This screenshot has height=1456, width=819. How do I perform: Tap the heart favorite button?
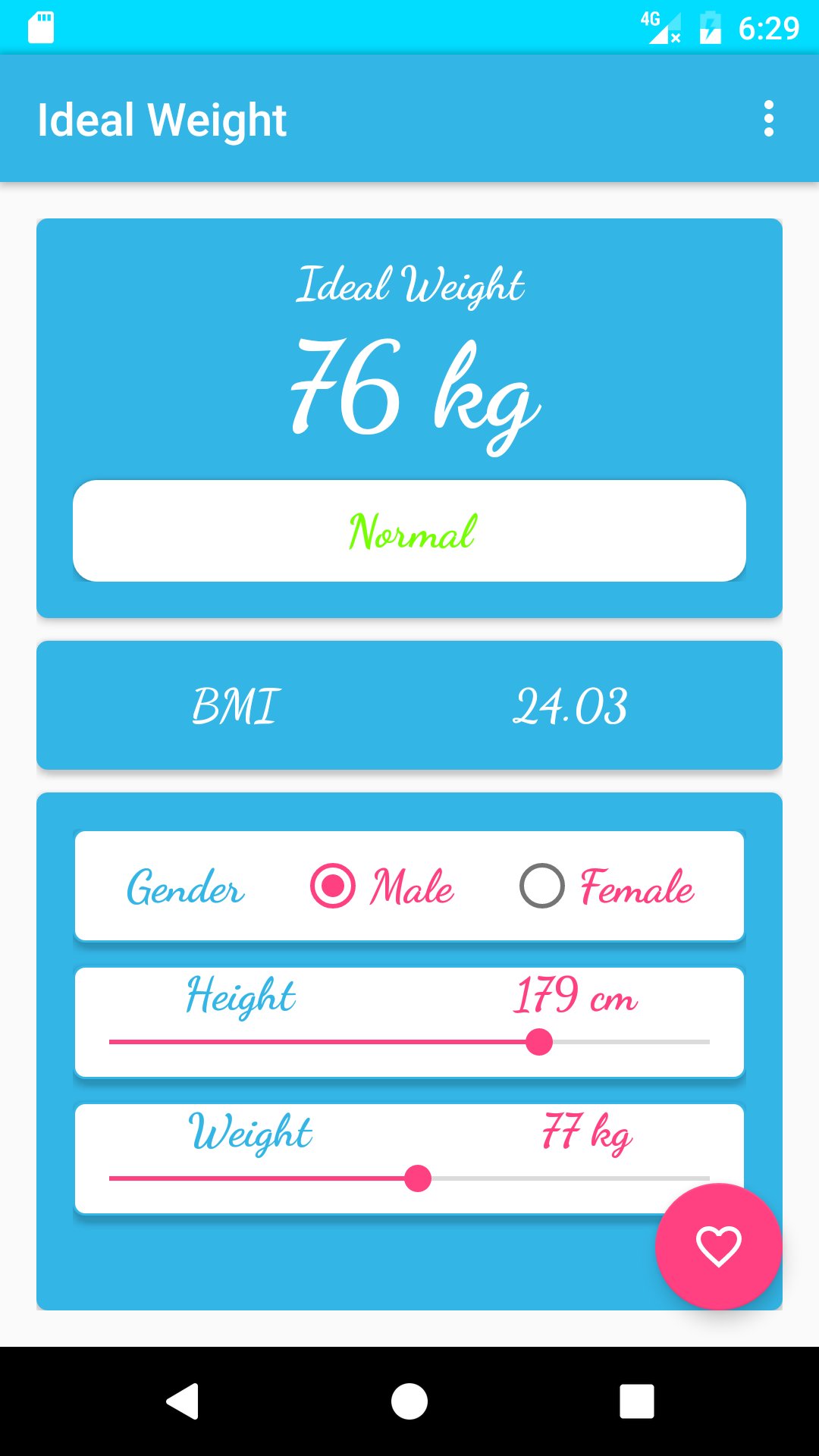click(x=717, y=1246)
